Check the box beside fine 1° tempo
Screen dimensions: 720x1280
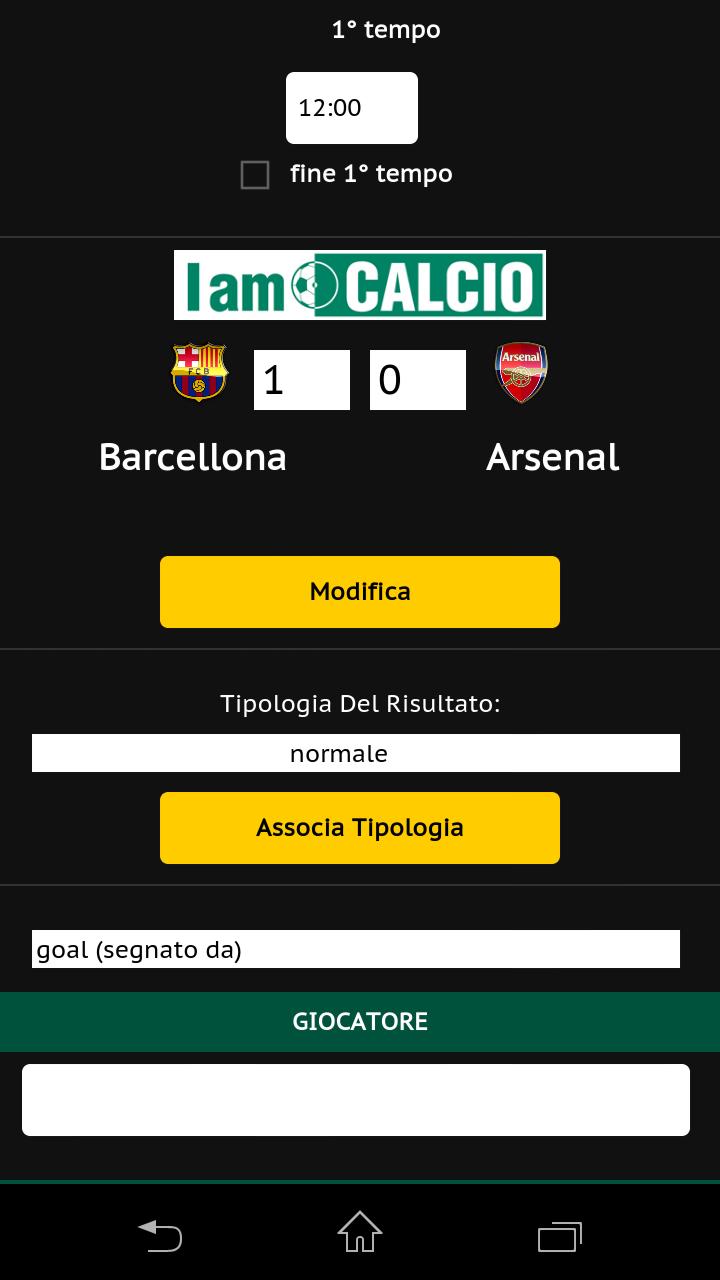point(255,175)
